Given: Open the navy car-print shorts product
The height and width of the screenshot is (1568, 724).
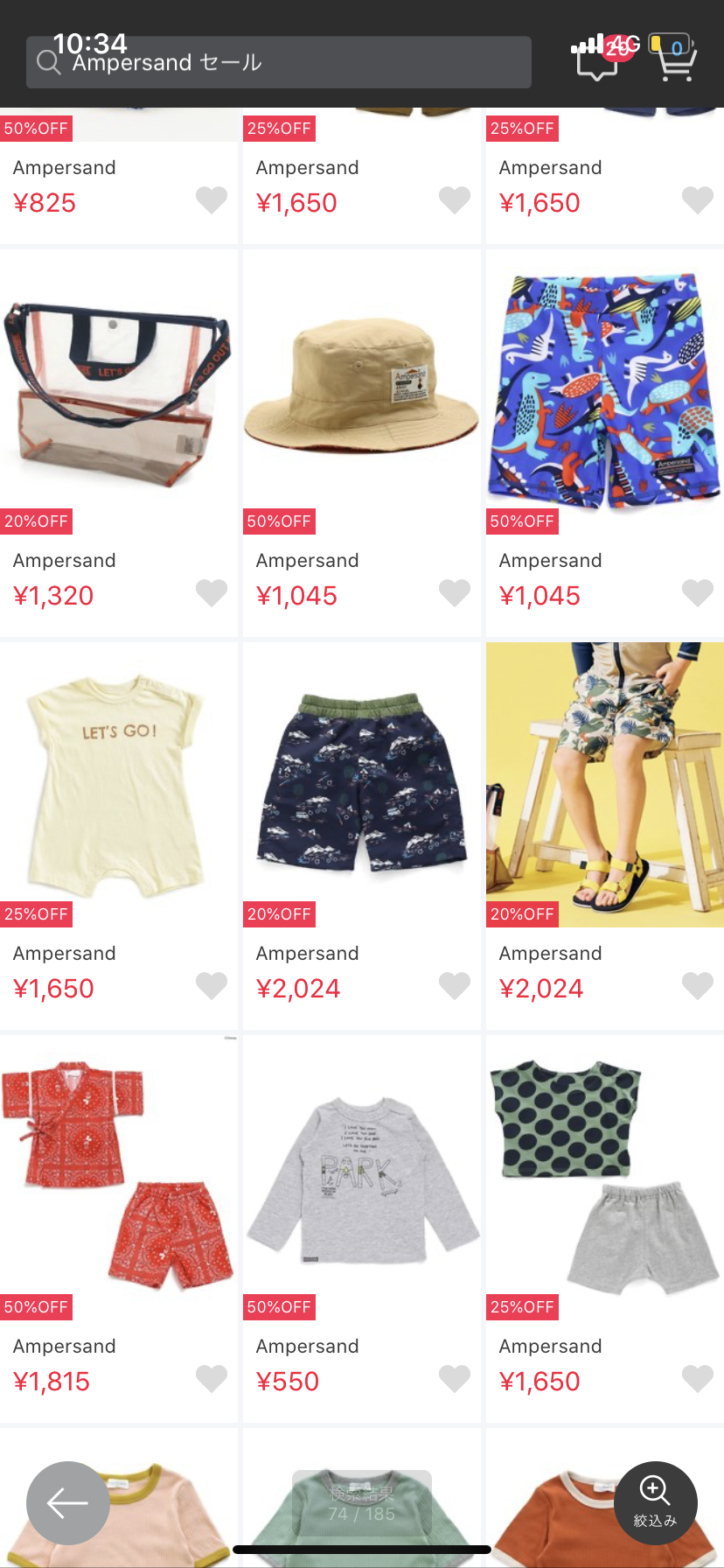Looking at the screenshot, I should pyautogui.click(x=362, y=785).
